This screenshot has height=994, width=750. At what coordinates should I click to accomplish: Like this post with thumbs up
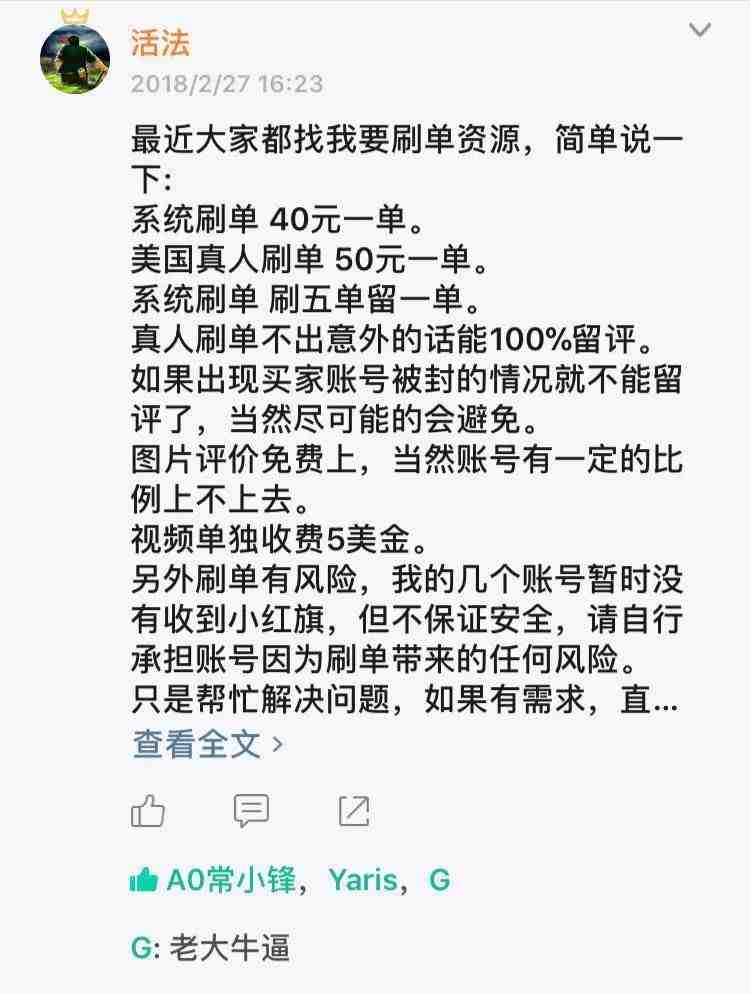point(148,810)
